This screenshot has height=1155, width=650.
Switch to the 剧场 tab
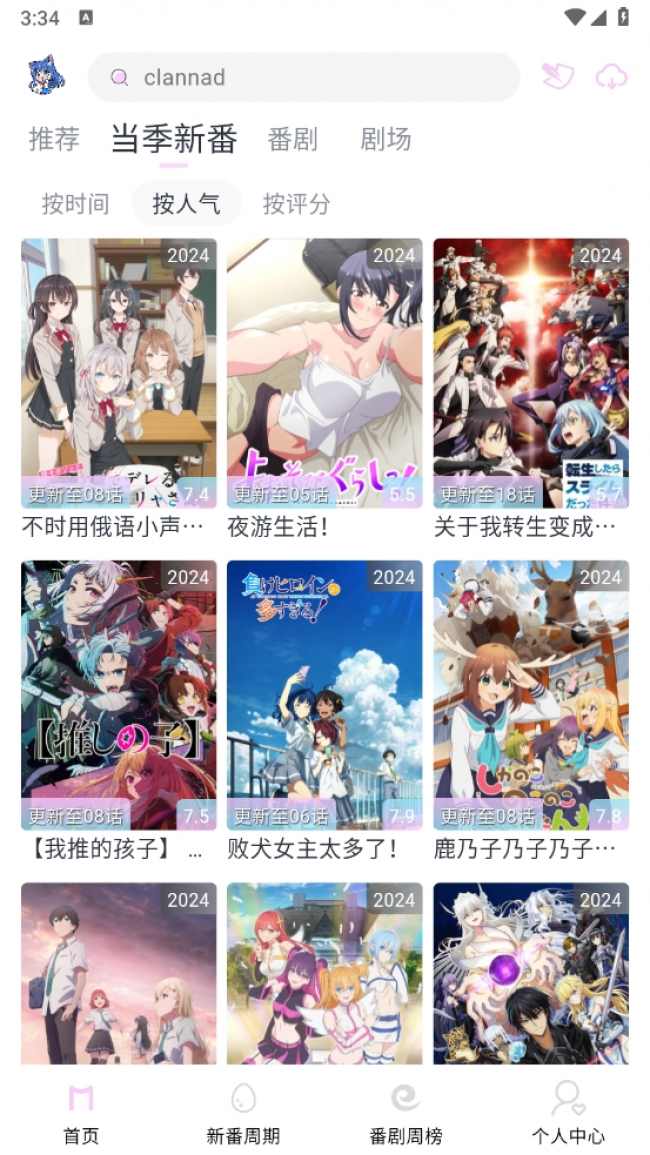pyautogui.click(x=385, y=138)
